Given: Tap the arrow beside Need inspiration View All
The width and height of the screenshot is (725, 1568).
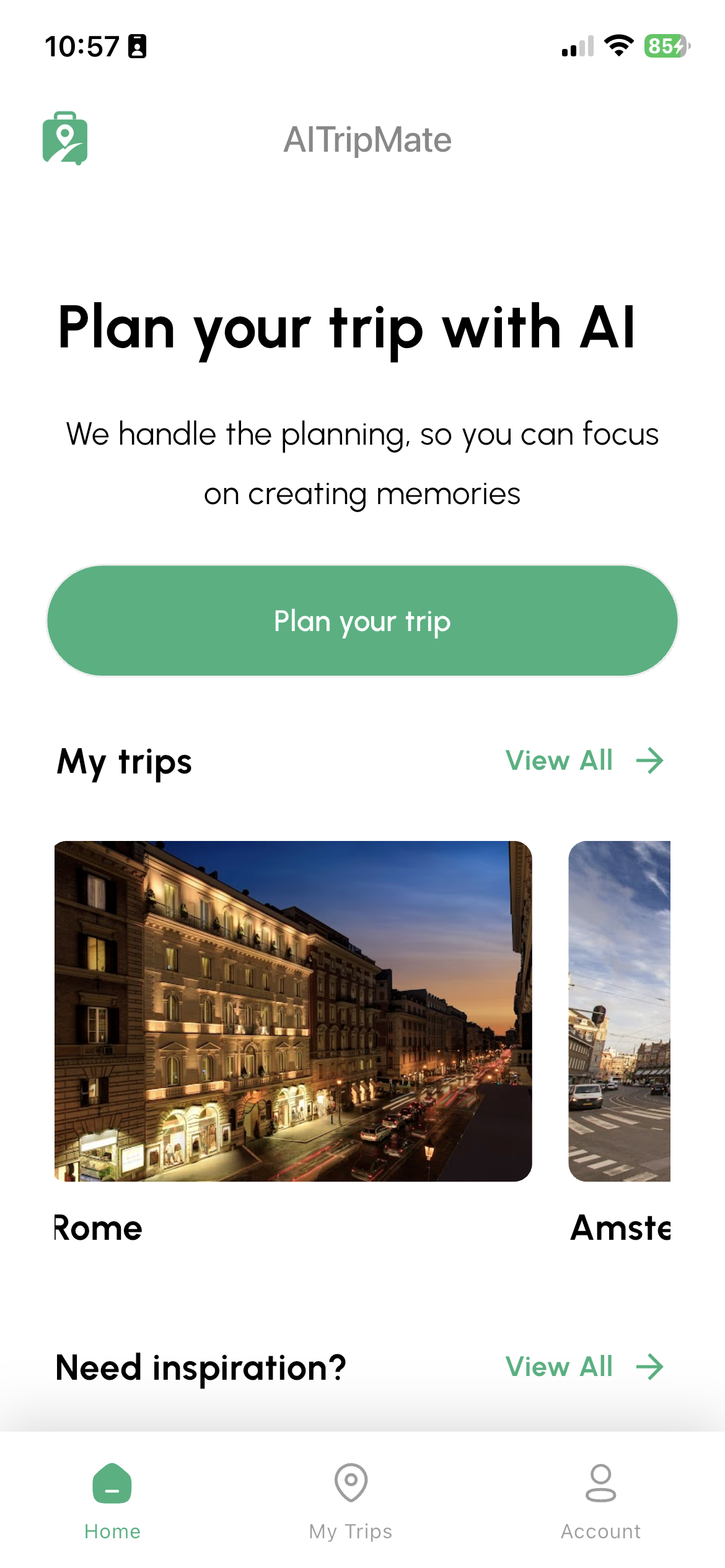Looking at the screenshot, I should (649, 1366).
